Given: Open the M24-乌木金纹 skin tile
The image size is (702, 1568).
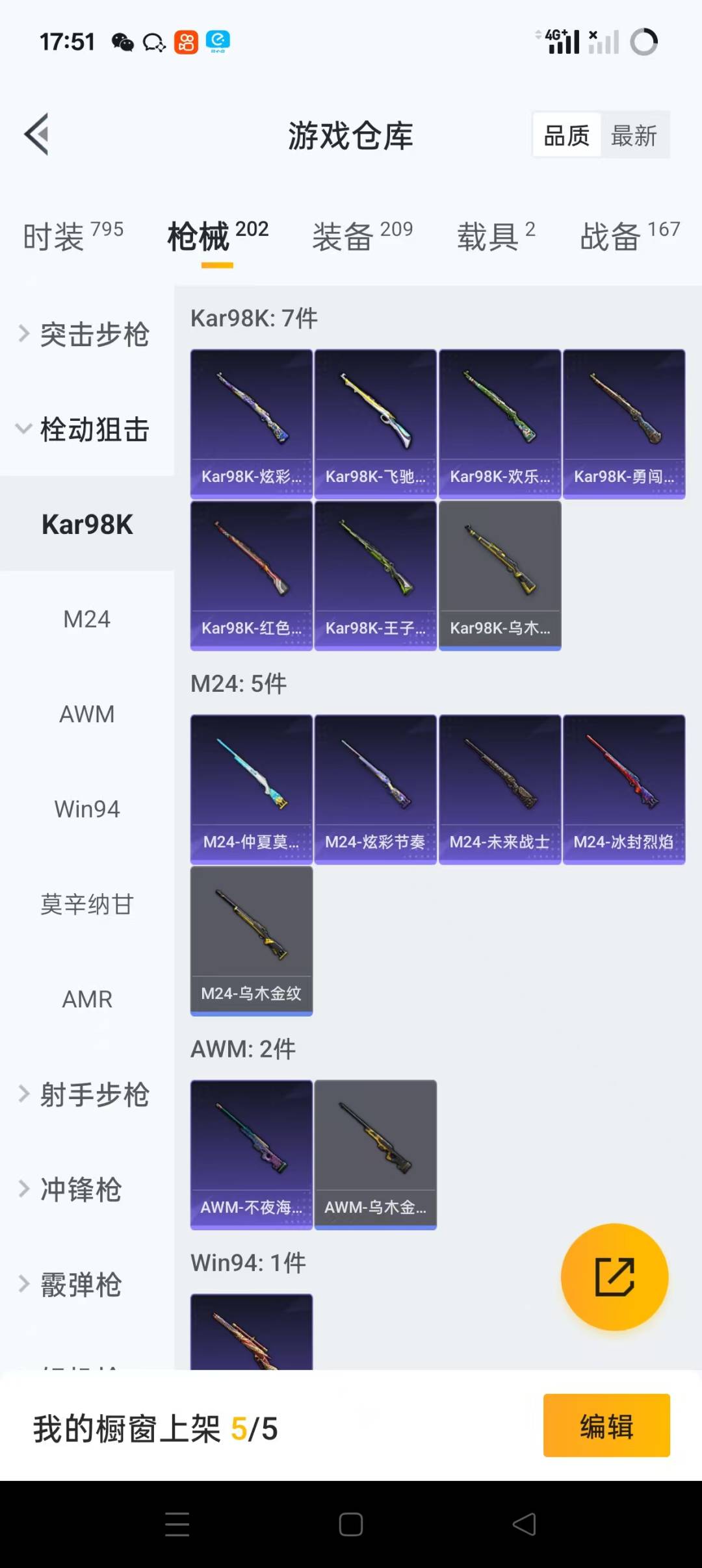Looking at the screenshot, I should tap(251, 941).
